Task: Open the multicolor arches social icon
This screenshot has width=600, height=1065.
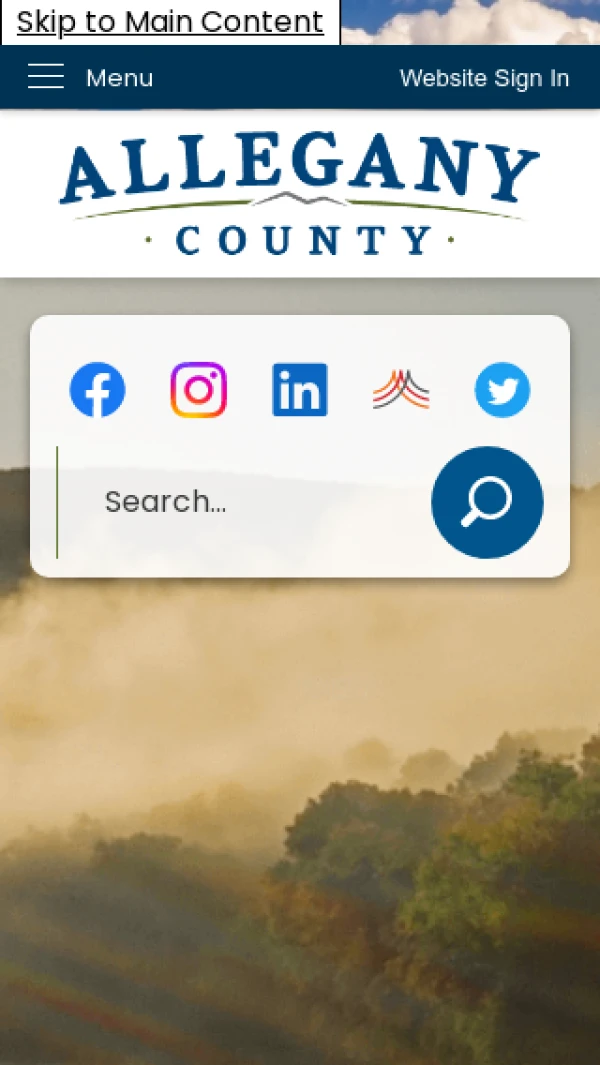Action: 401,390
